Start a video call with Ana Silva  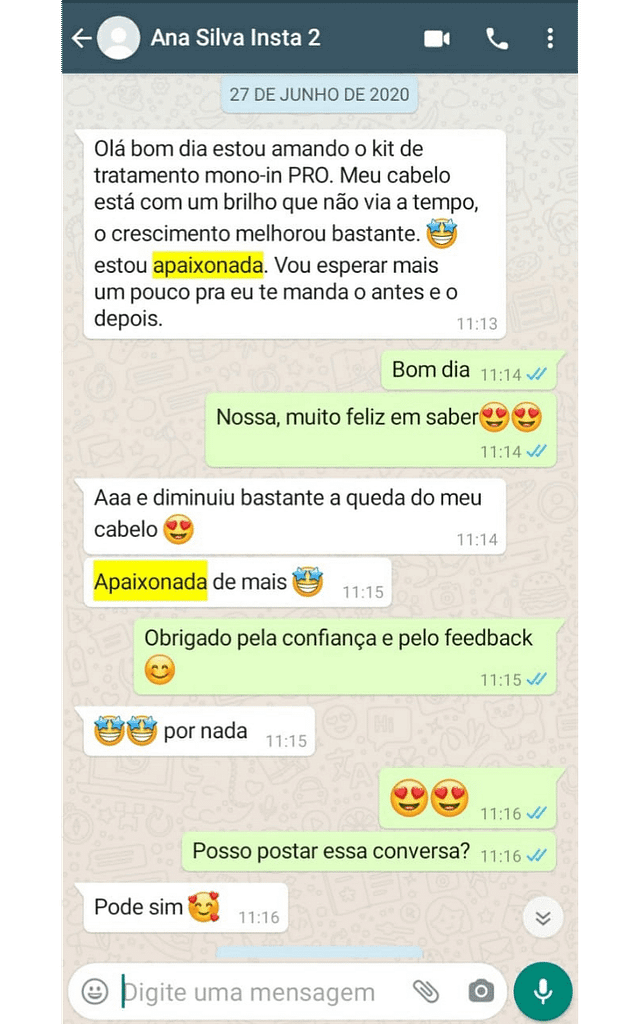click(437, 38)
